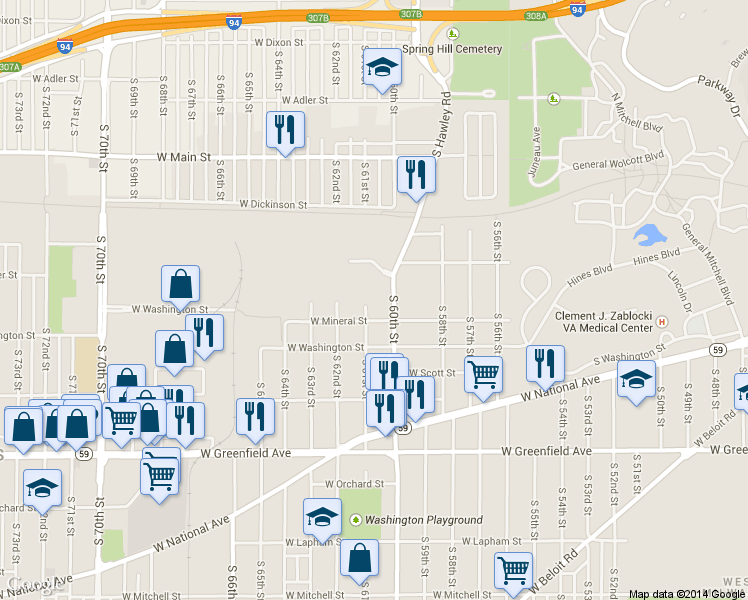The image size is (748, 600).
Task: Select the school marker near S 50th St
Action: click(x=636, y=379)
